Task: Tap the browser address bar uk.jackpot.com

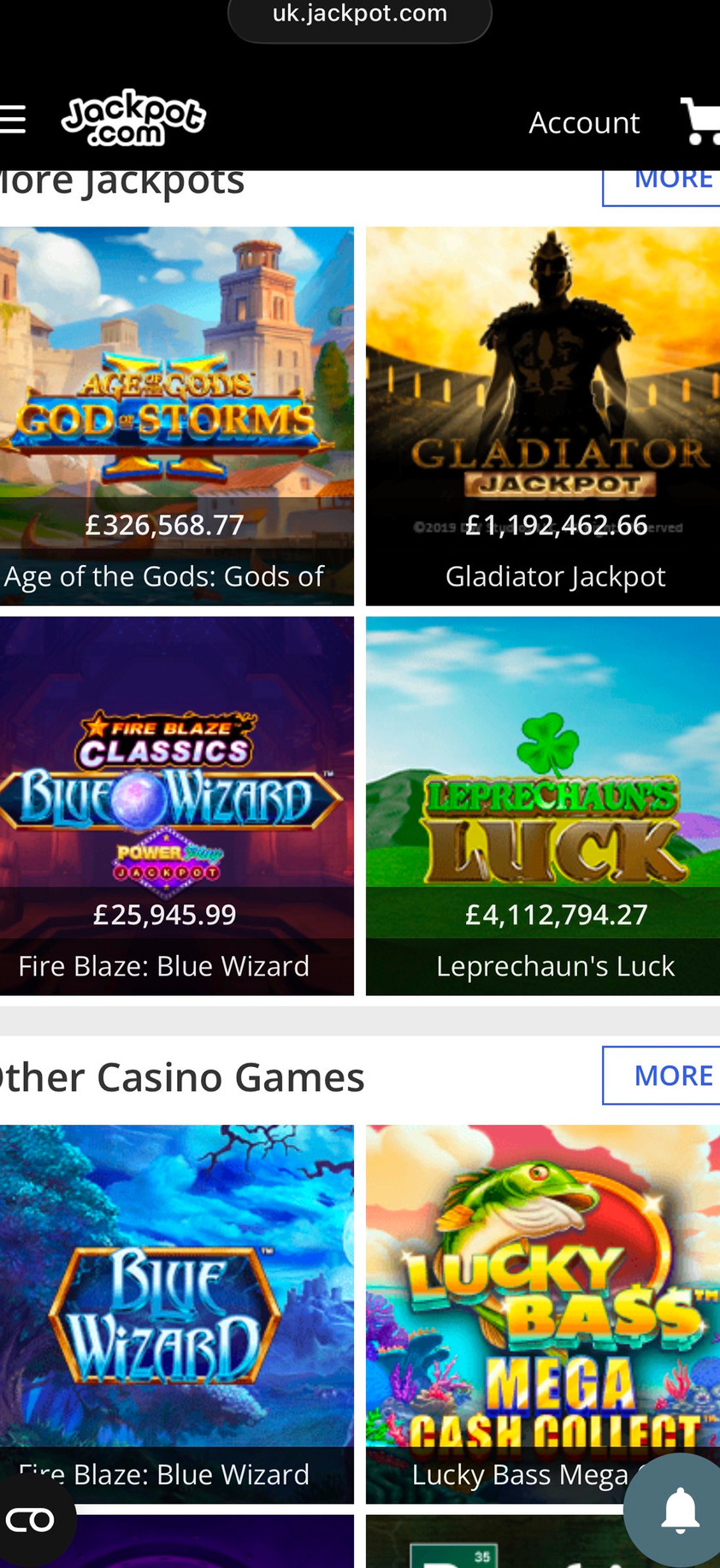Action: 359,15
